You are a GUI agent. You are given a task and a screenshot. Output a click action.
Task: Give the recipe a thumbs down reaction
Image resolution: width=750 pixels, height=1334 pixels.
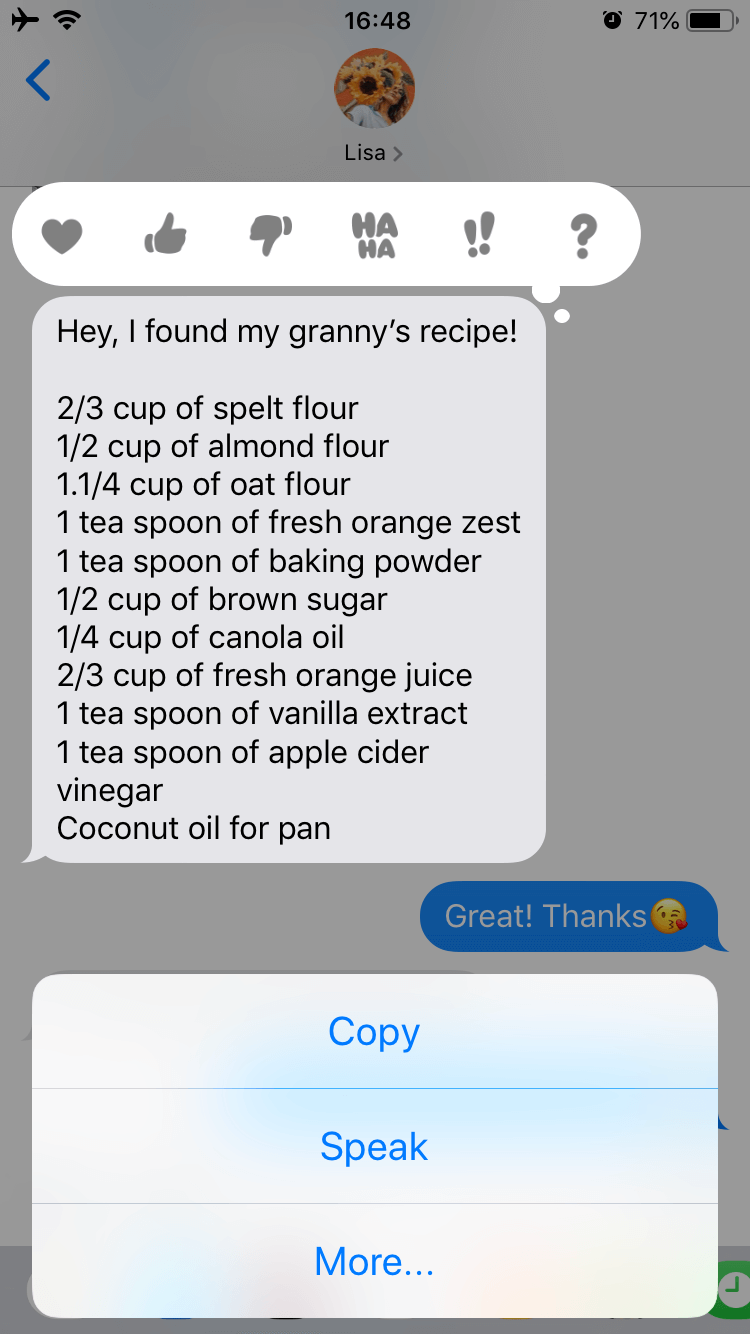click(270, 233)
